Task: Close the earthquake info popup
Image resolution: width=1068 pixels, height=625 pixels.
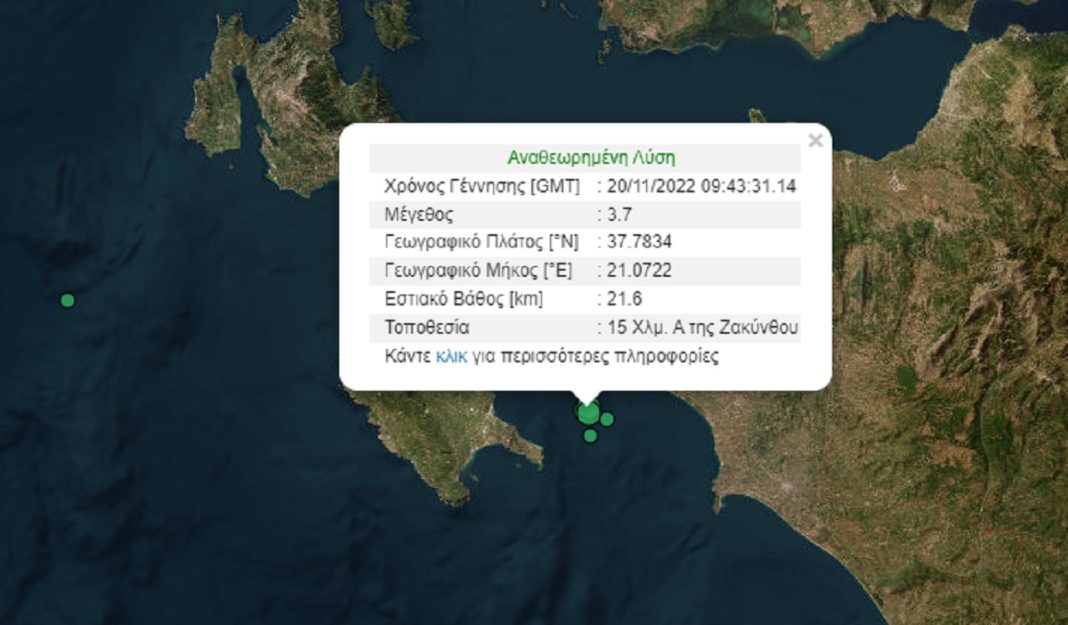Action: [x=815, y=141]
